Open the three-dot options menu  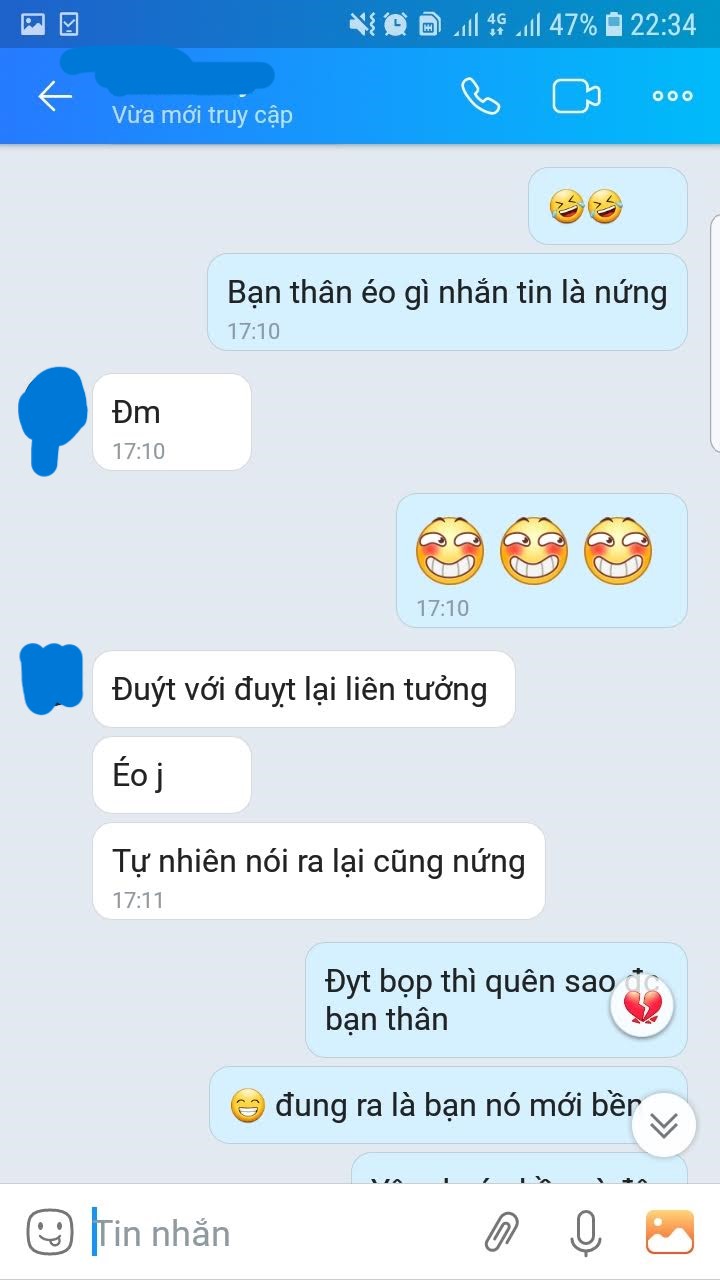(x=672, y=96)
